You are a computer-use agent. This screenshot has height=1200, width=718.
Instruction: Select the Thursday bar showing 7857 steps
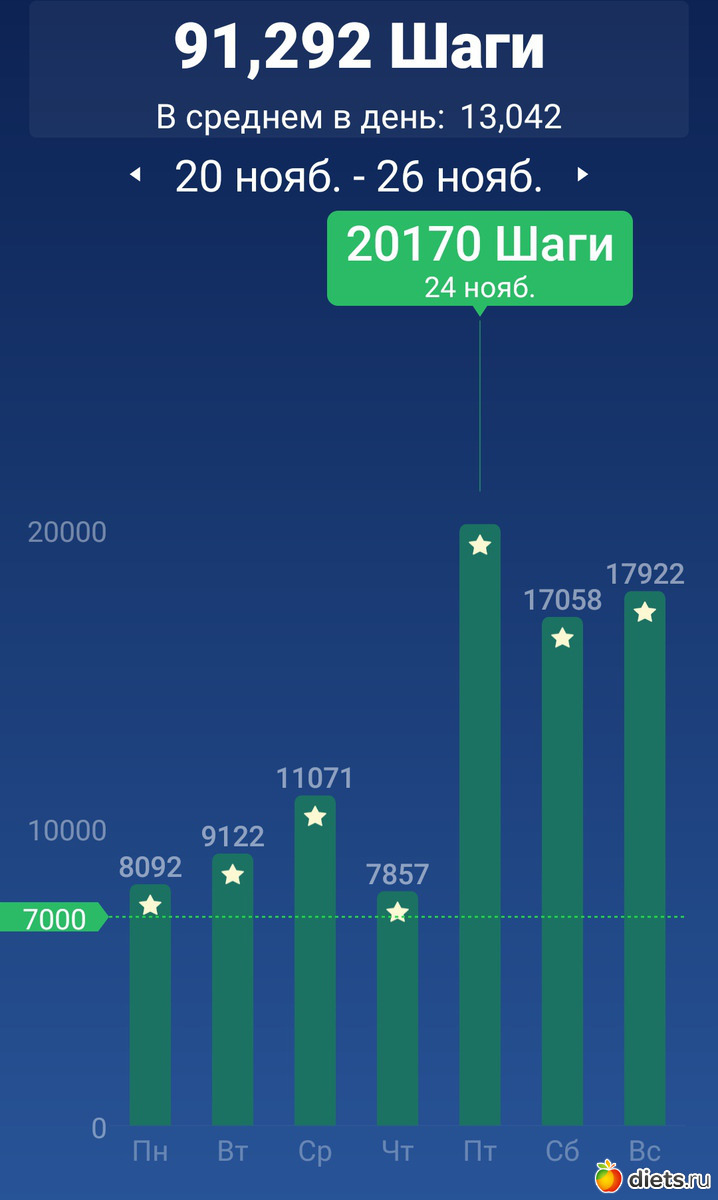pyautogui.click(x=397, y=1010)
